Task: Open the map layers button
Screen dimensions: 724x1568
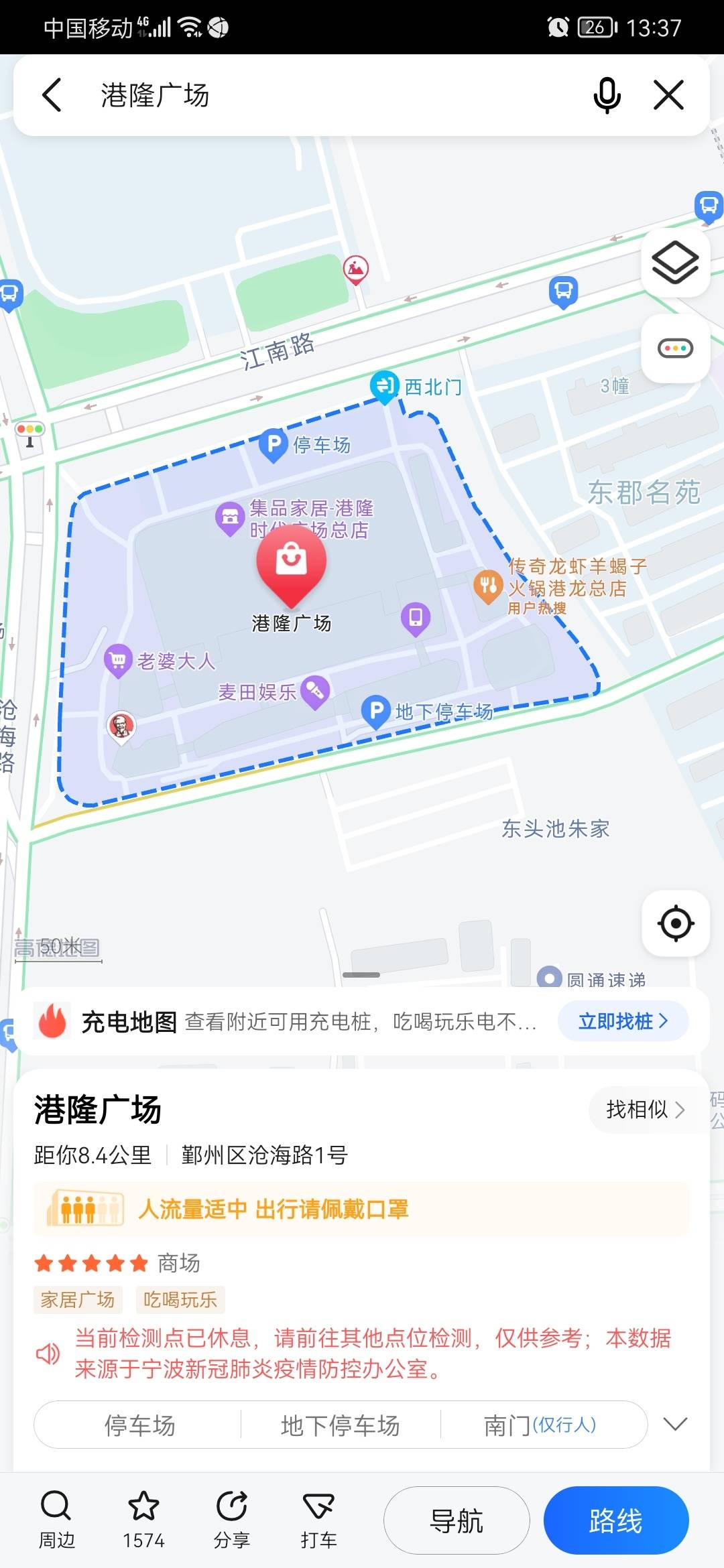Action: (x=675, y=263)
